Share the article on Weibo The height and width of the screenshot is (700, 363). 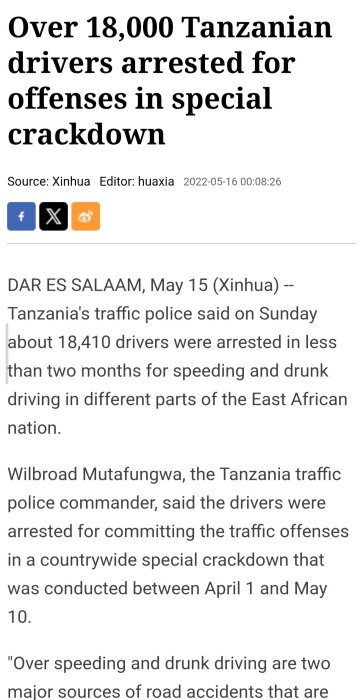[x=86, y=217]
